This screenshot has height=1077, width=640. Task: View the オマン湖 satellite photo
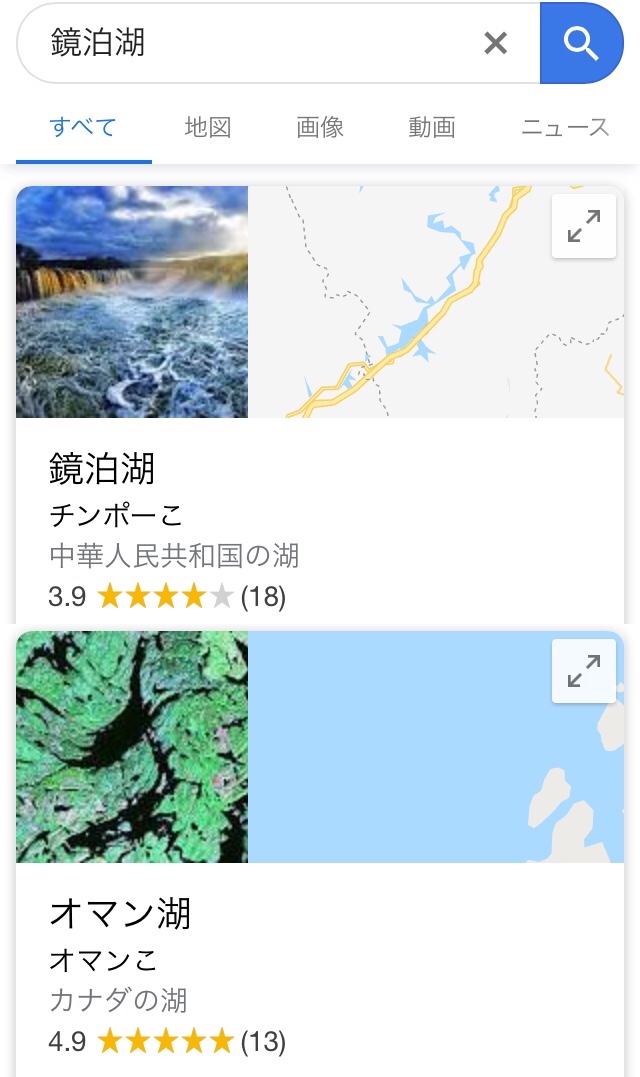pyautogui.click(x=132, y=747)
